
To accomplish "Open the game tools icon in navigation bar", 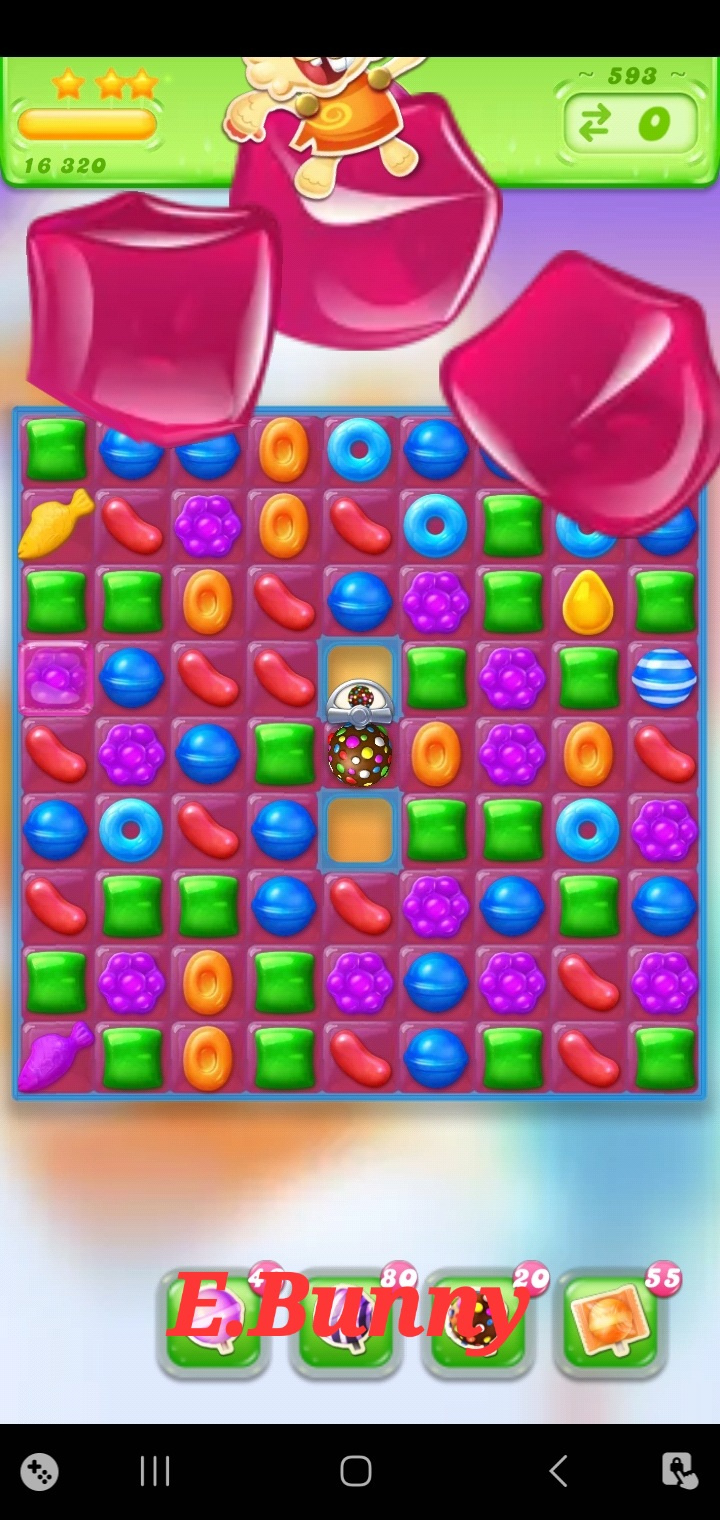I will [x=40, y=1471].
